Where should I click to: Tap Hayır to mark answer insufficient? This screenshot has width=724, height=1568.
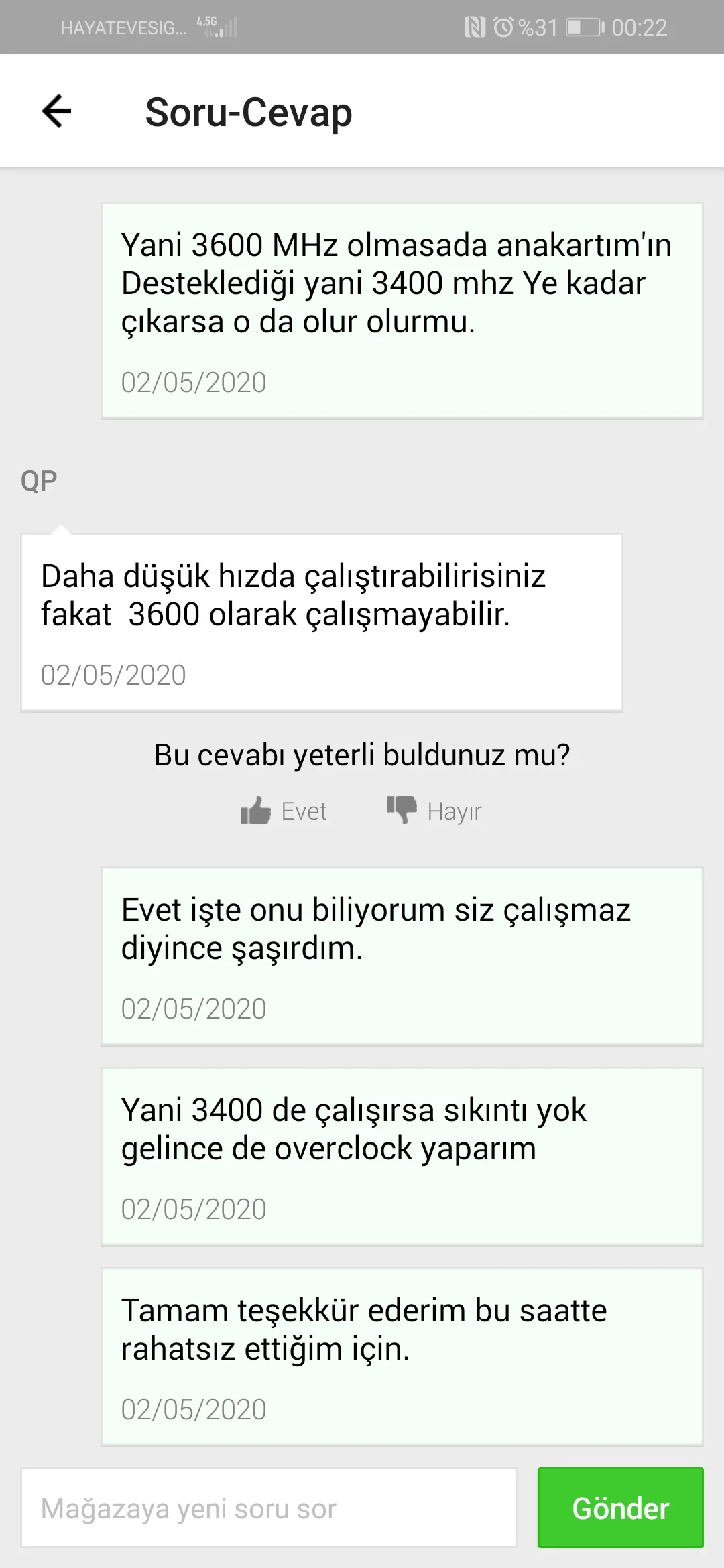pos(434,811)
